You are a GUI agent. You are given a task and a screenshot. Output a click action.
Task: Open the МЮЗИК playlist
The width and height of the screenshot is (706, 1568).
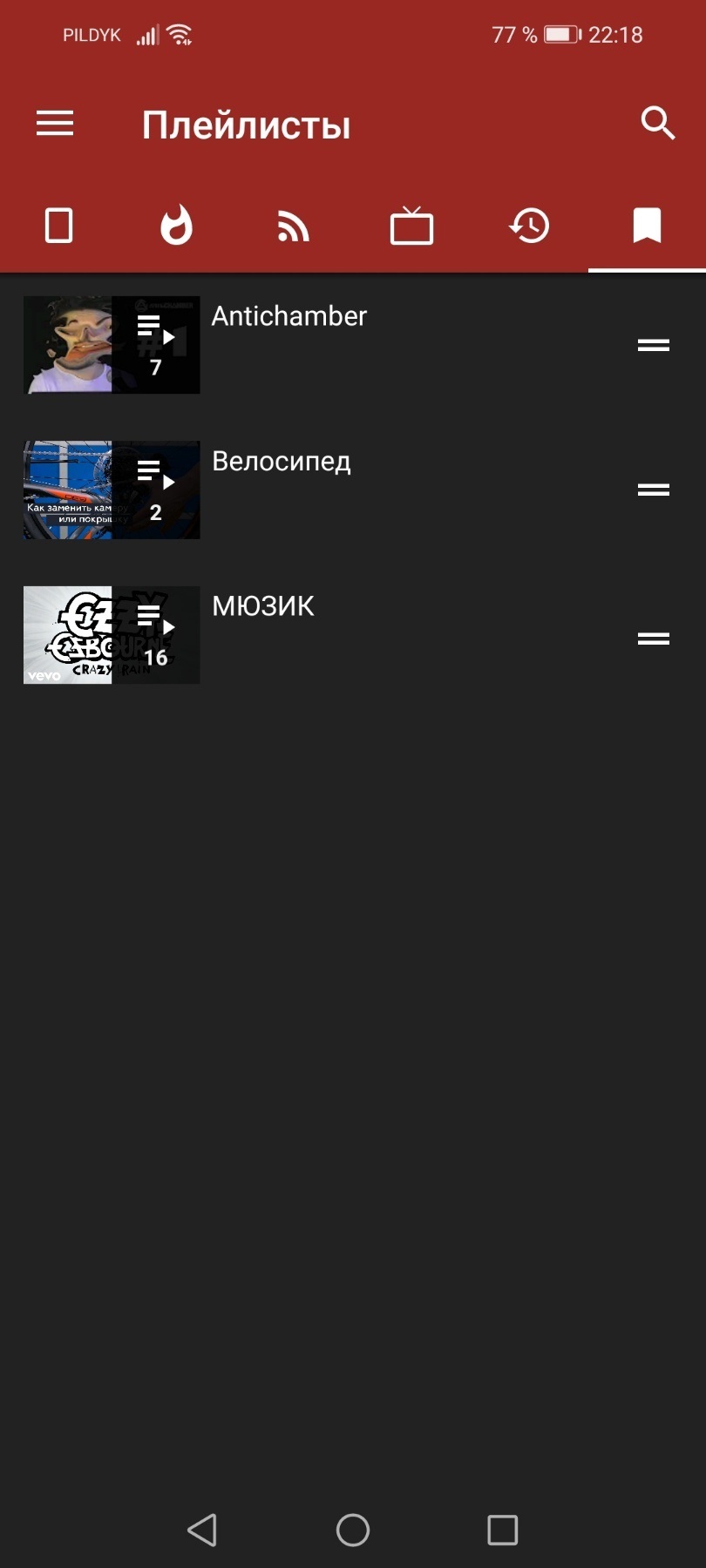263,605
